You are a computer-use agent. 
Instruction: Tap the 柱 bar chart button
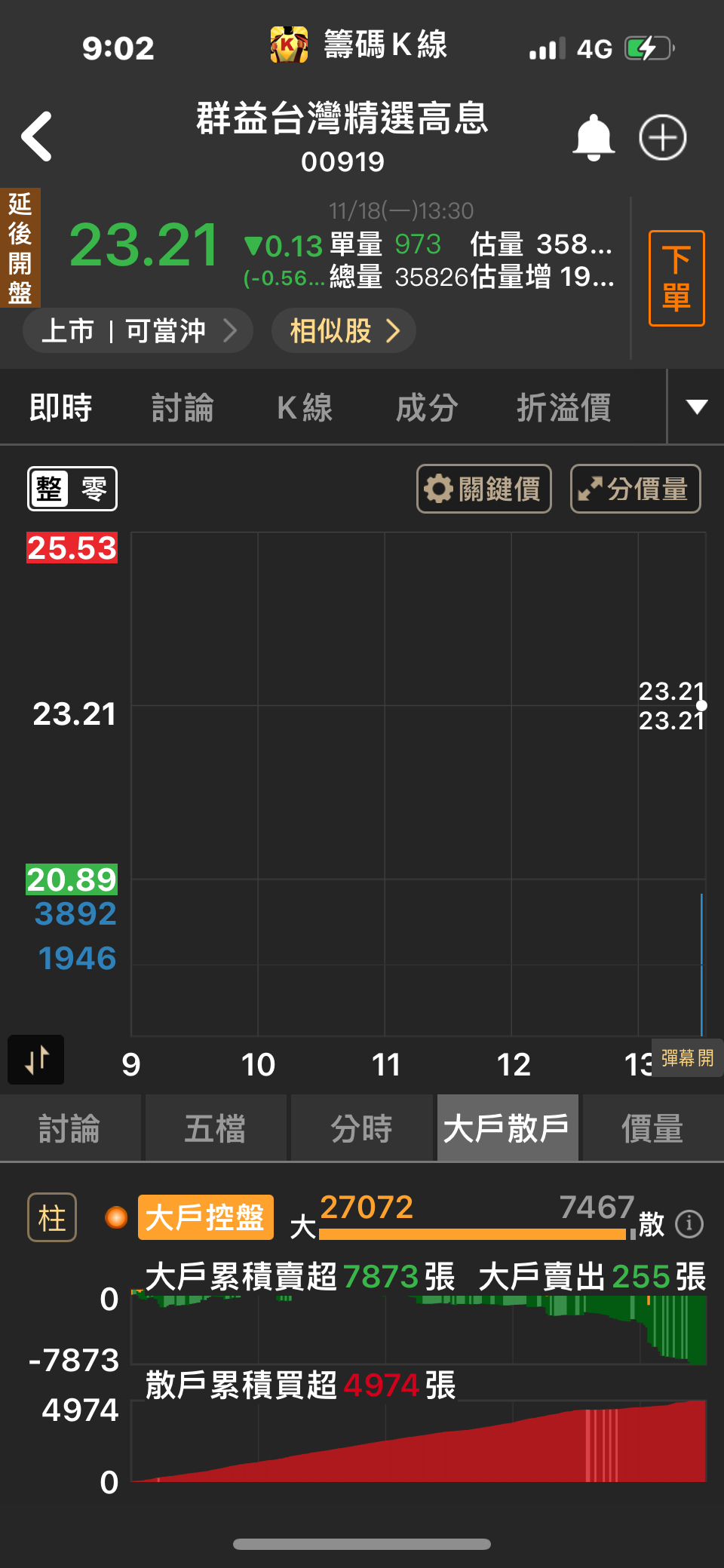pyautogui.click(x=52, y=1217)
